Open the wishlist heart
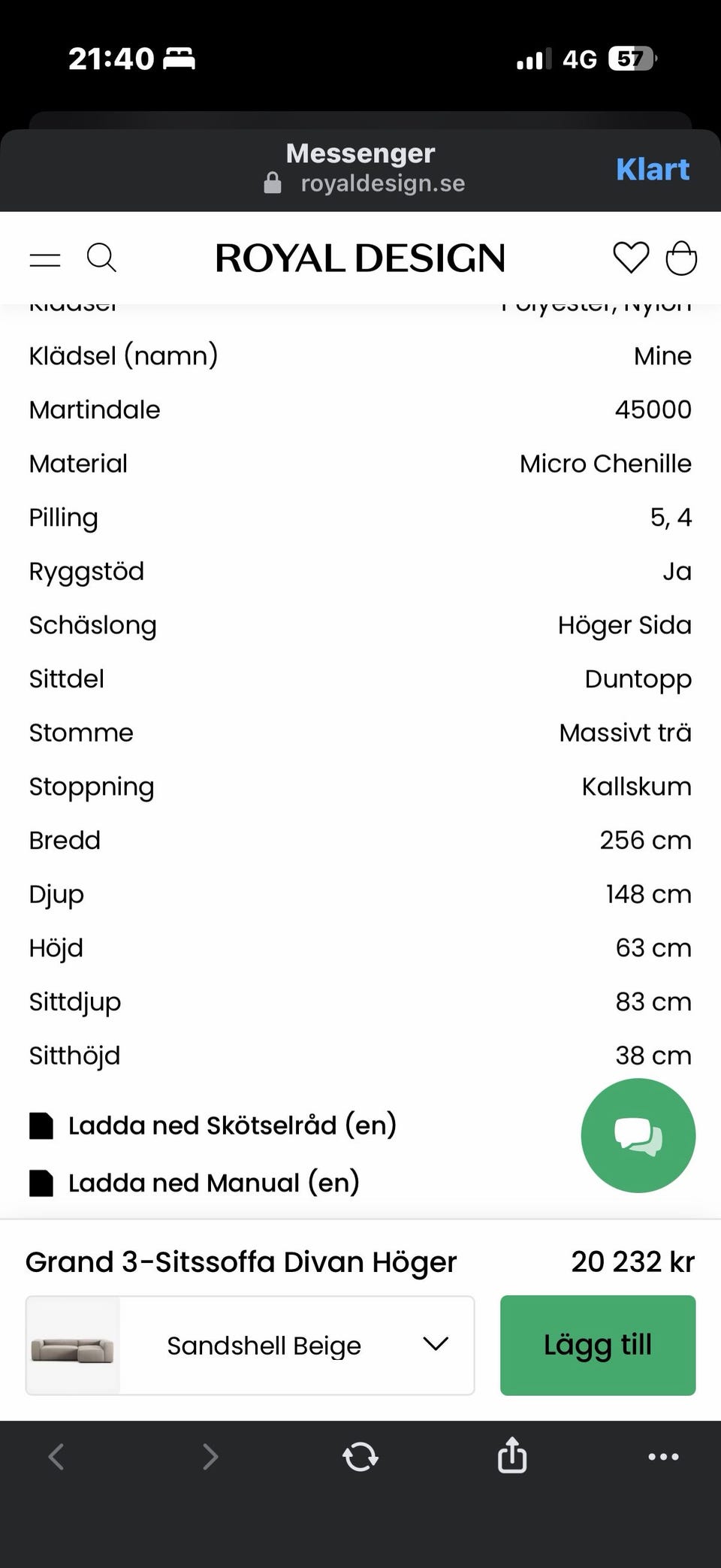Viewport: 721px width, 1568px height. coord(630,258)
